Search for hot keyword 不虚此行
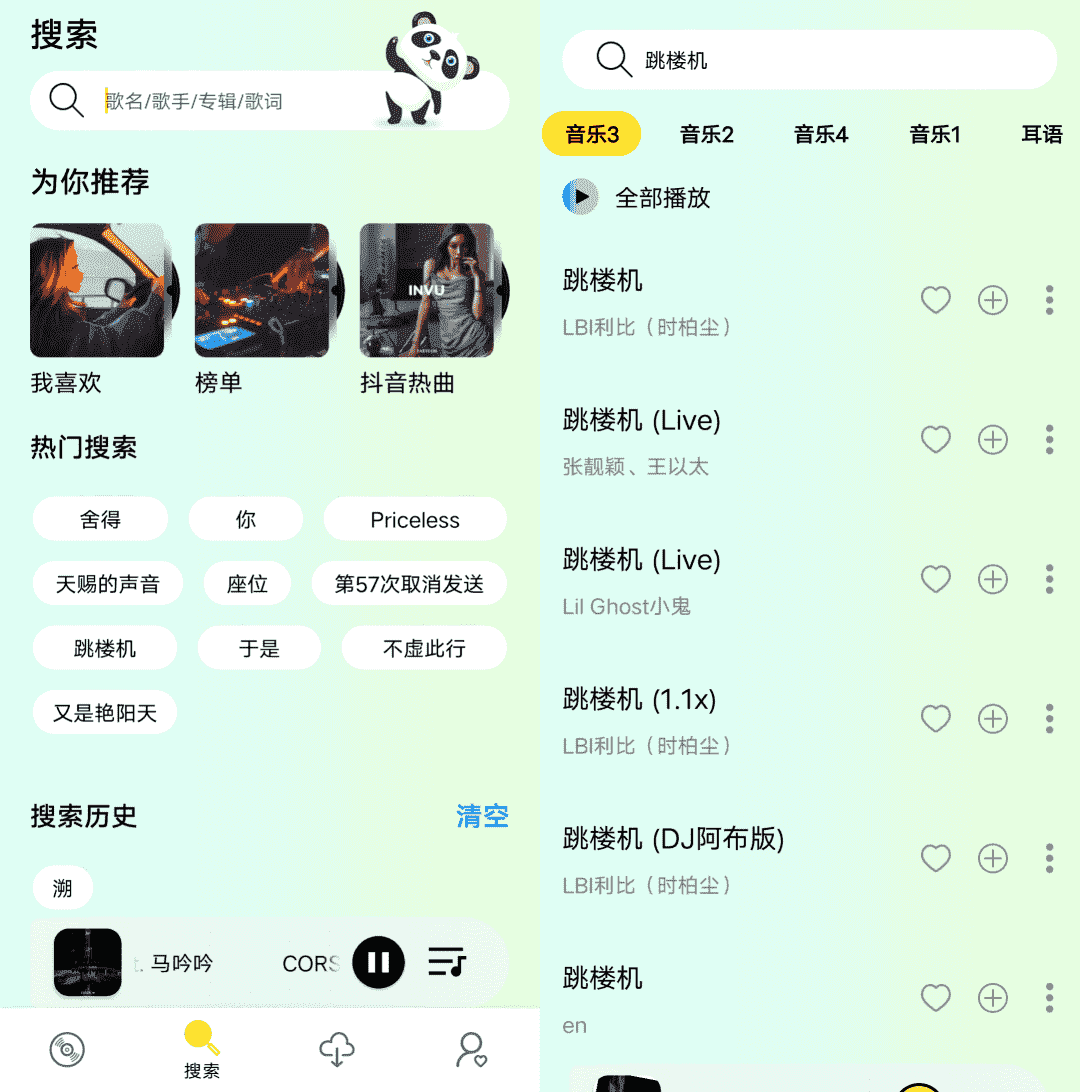Viewport: 1080px width, 1092px height. (x=424, y=648)
